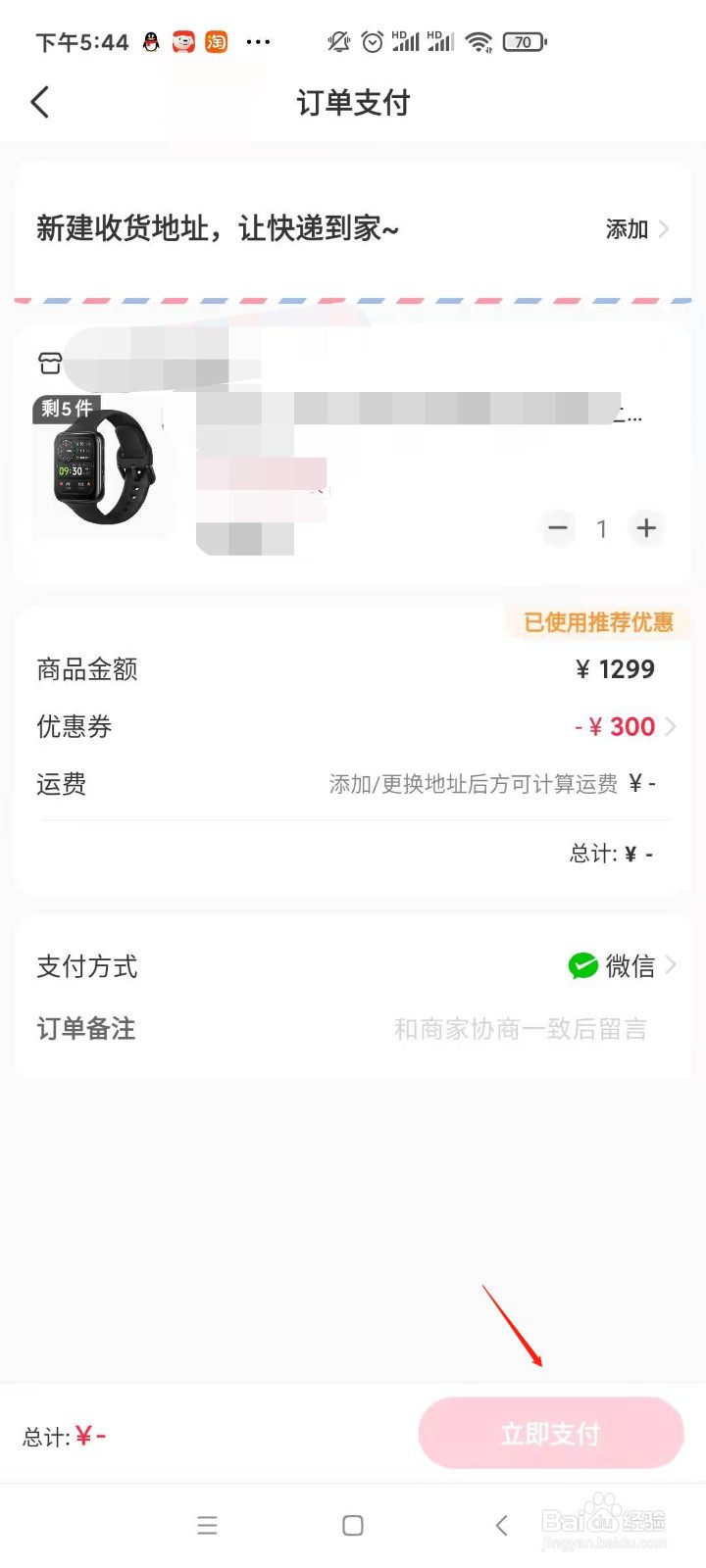
Task: Tap the 订单备注 order note input field
Action: [x=520, y=1029]
